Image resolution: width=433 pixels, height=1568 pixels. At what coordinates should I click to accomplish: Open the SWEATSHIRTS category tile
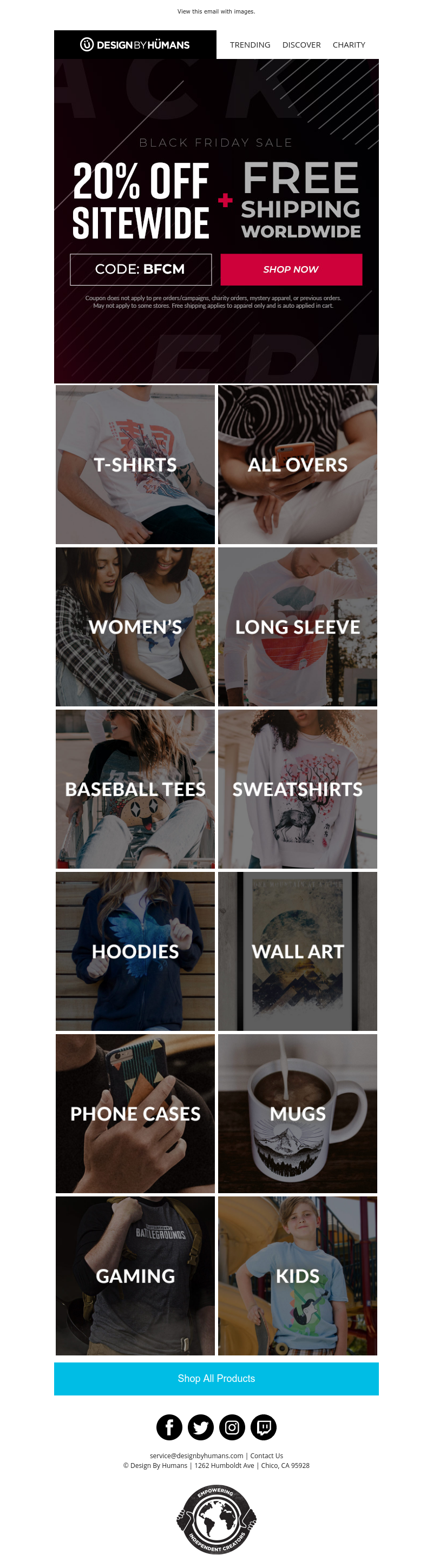(x=297, y=789)
